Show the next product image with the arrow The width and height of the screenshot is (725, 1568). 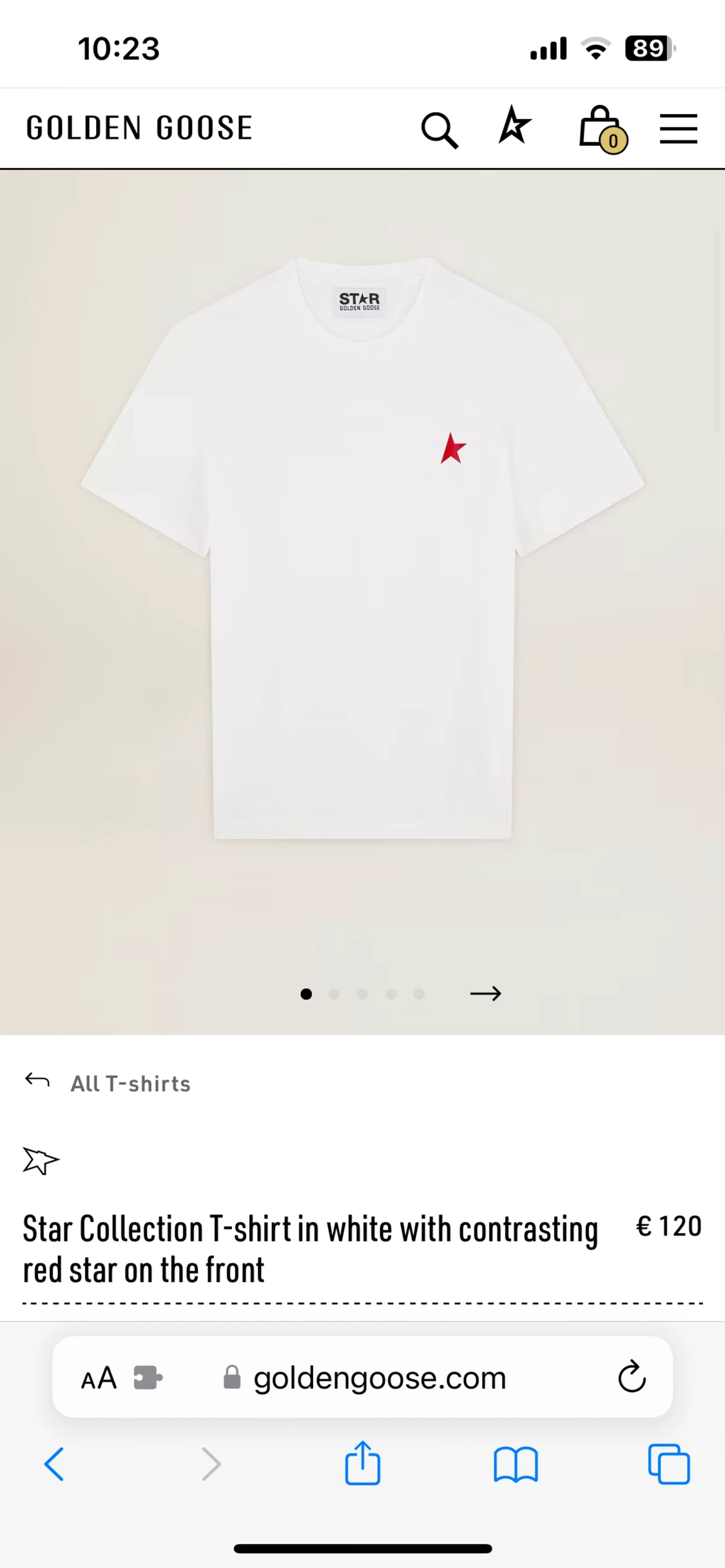coord(485,993)
